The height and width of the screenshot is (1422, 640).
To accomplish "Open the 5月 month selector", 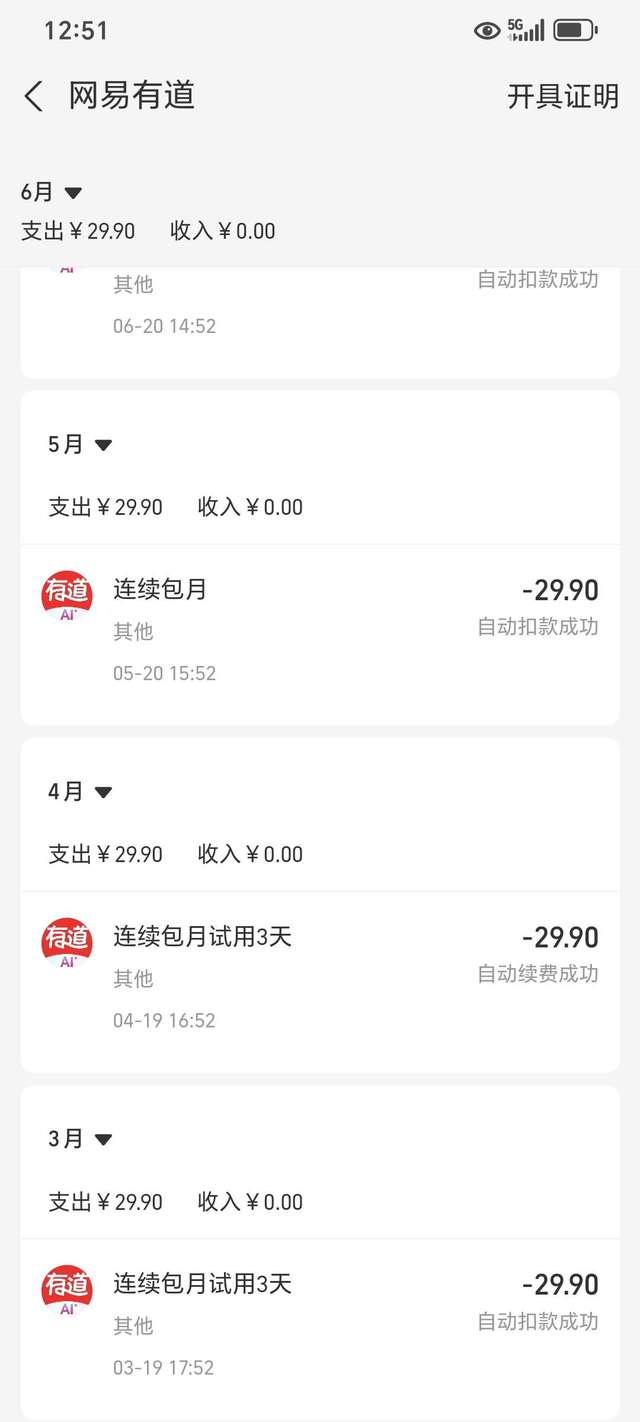I will [x=80, y=445].
